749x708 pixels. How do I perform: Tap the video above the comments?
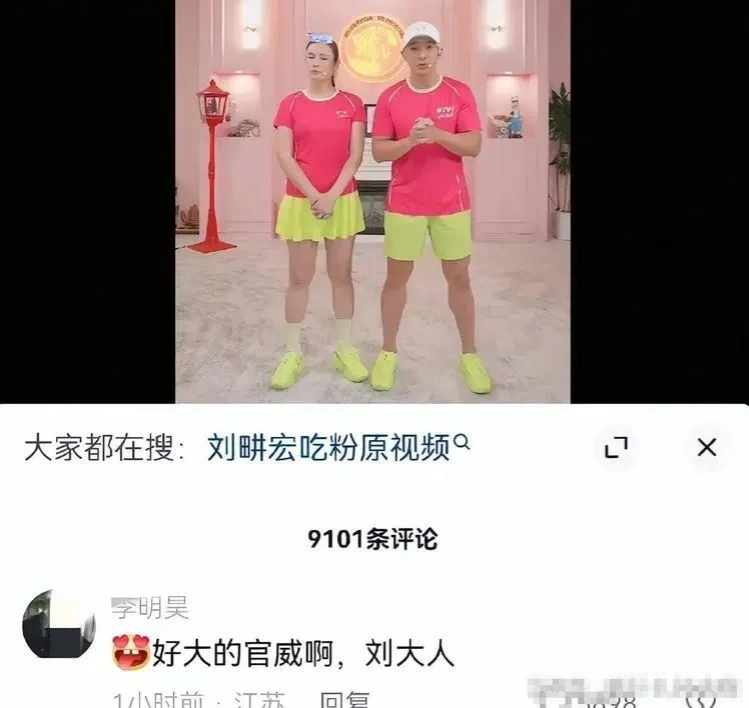point(373,200)
